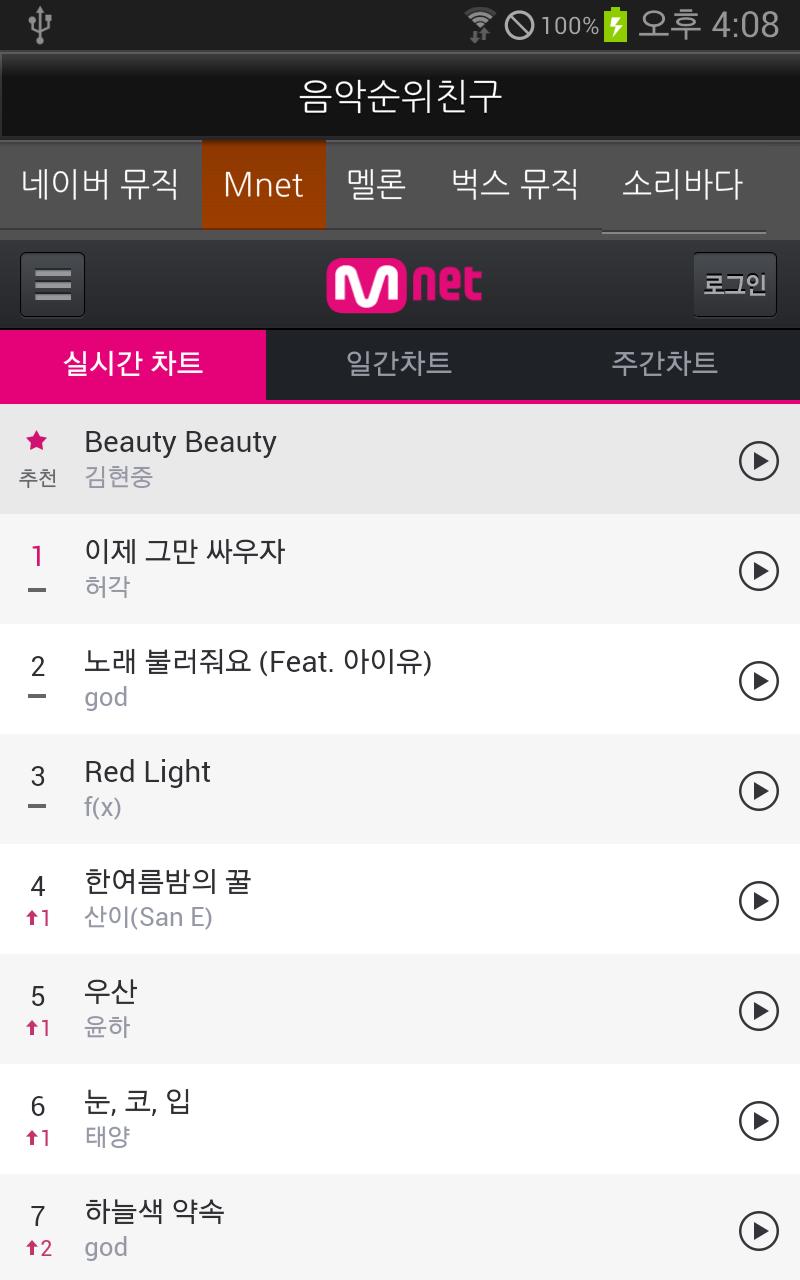Open the Mnet hamburger navigation menu

(x=52, y=284)
